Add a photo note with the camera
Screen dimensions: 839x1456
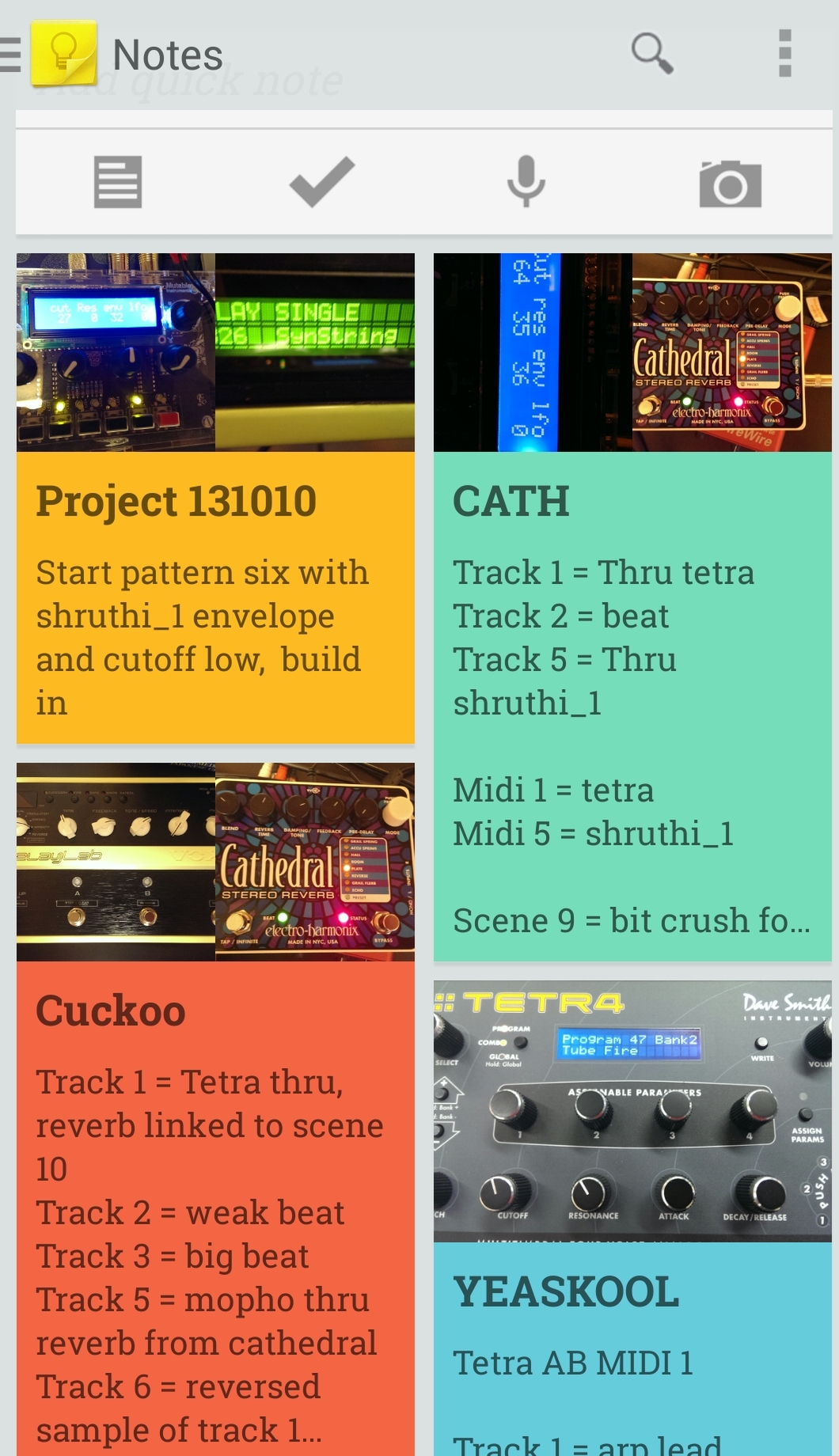tap(731, 184)
